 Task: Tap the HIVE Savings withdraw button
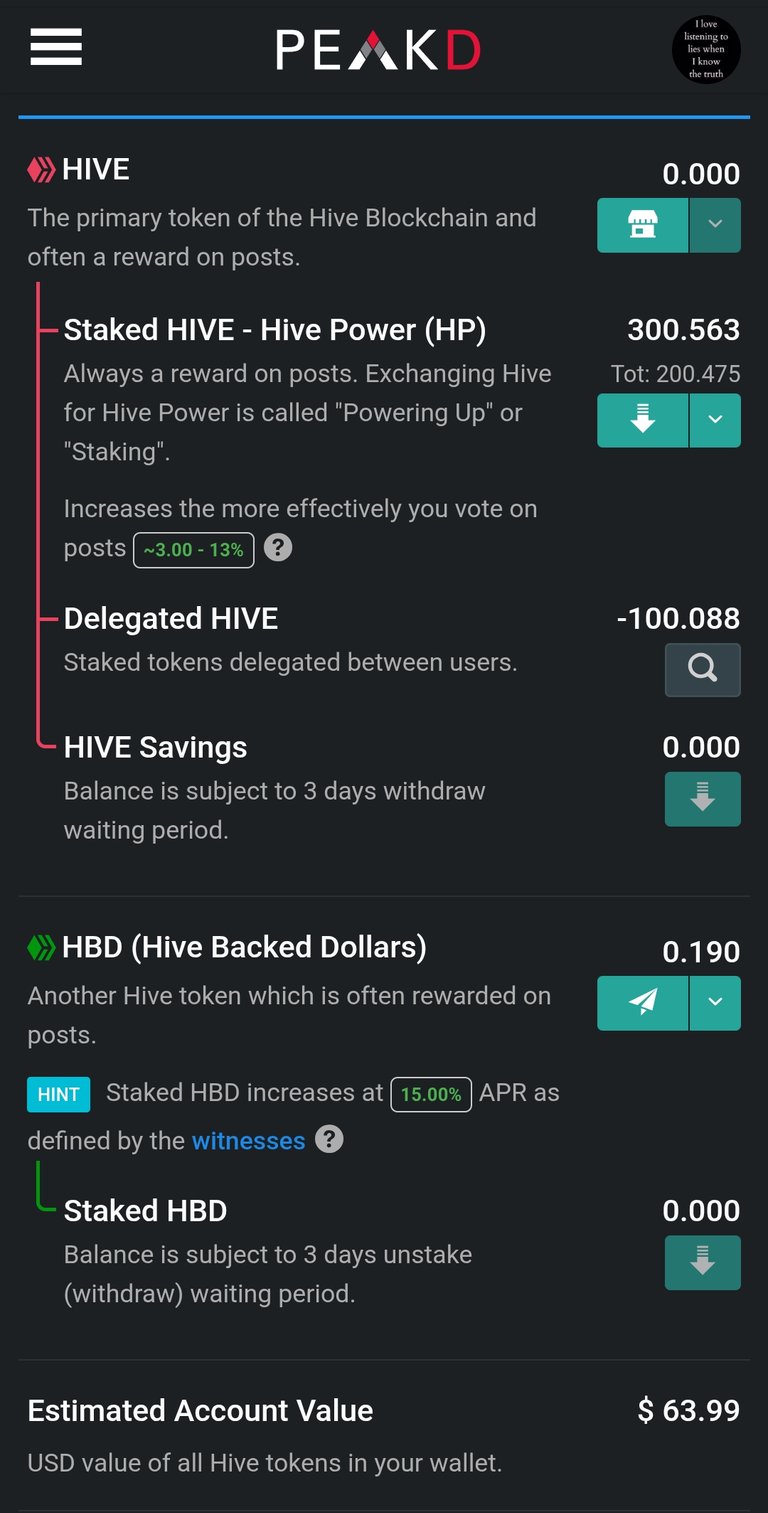click(703, 799)
